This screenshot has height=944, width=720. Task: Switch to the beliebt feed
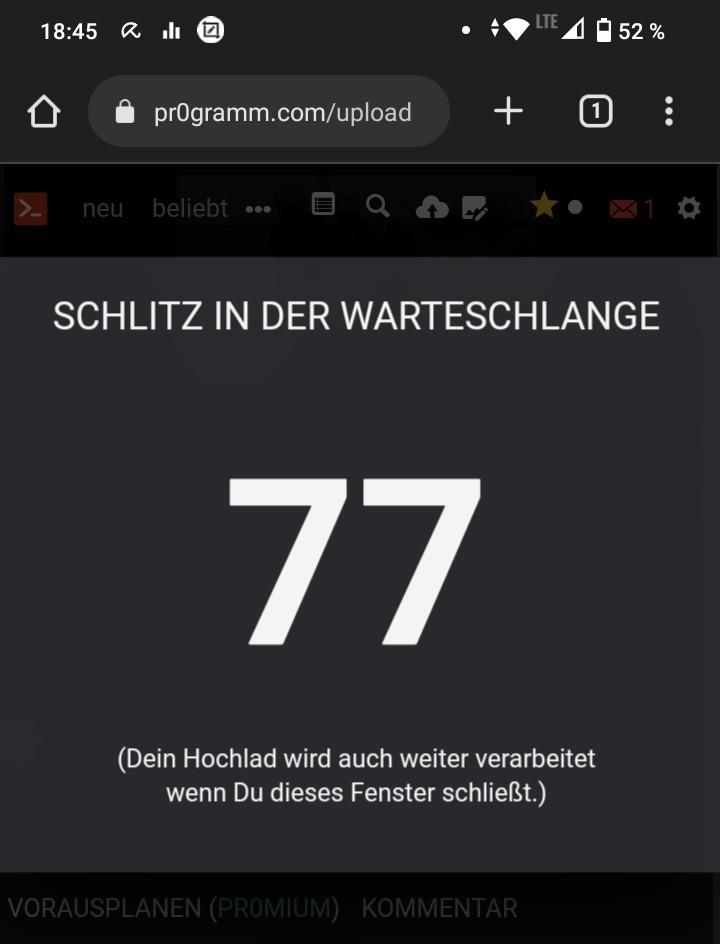pyautogui.click(x=190, y=208)
